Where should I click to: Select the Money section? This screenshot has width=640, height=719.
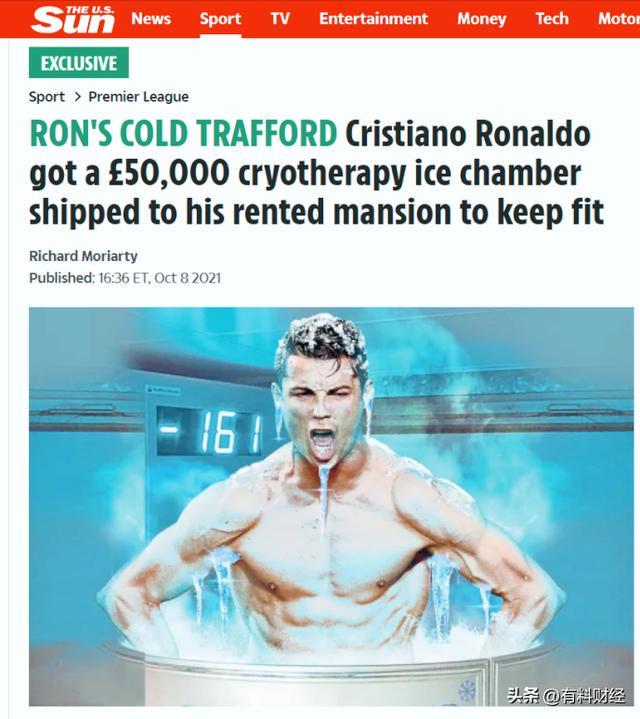[481, 19]
